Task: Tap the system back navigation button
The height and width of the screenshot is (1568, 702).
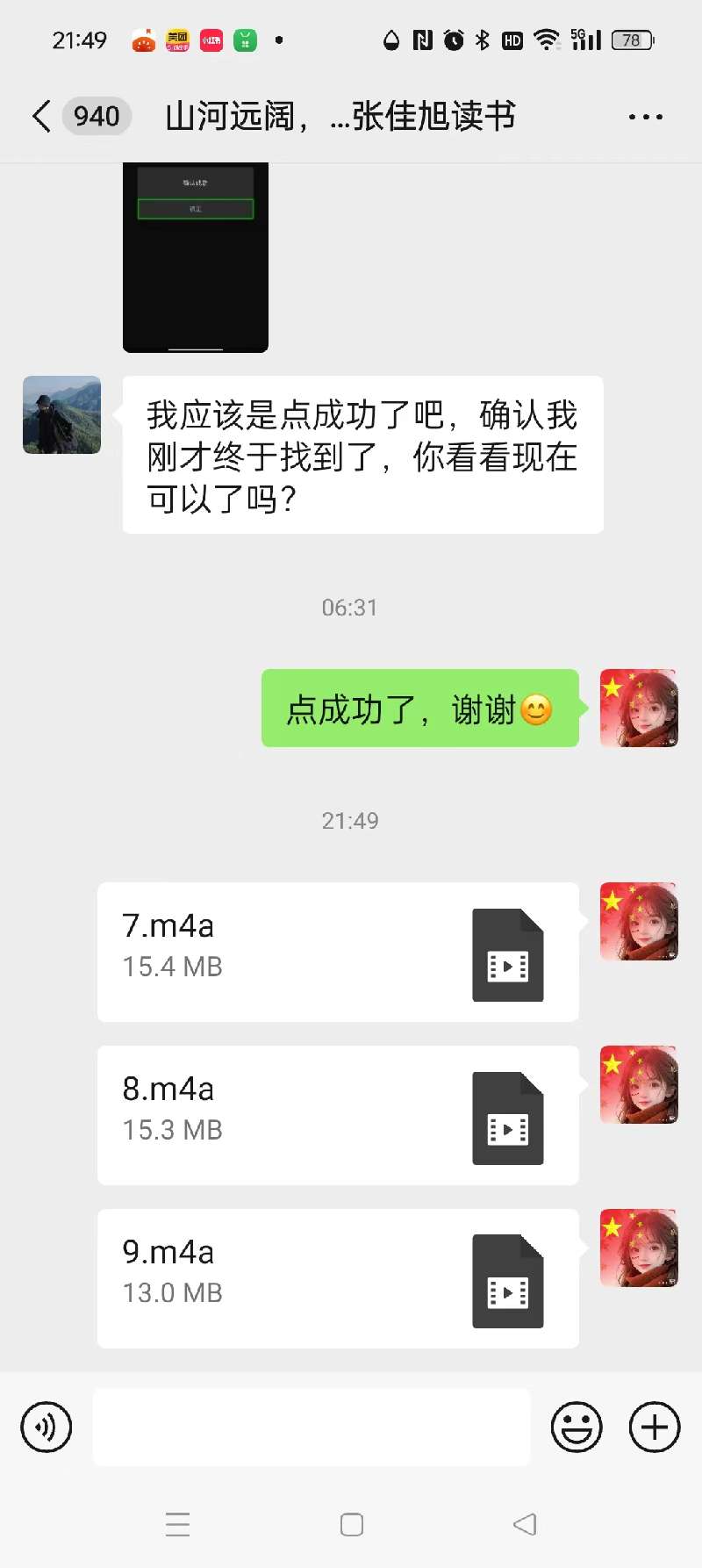Action: click(525, 1524)
